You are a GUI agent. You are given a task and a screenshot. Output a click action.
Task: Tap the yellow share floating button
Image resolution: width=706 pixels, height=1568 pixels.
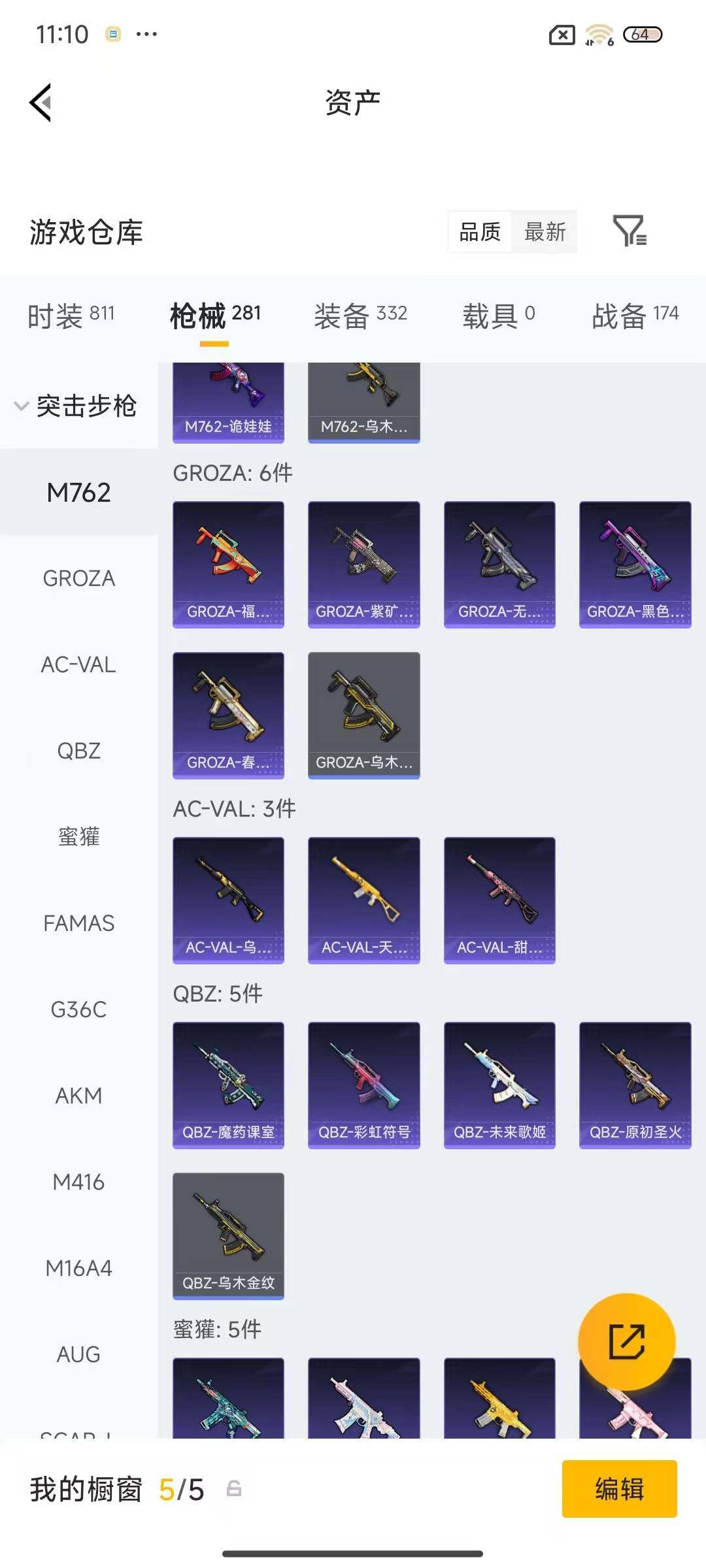point(626,1341)
